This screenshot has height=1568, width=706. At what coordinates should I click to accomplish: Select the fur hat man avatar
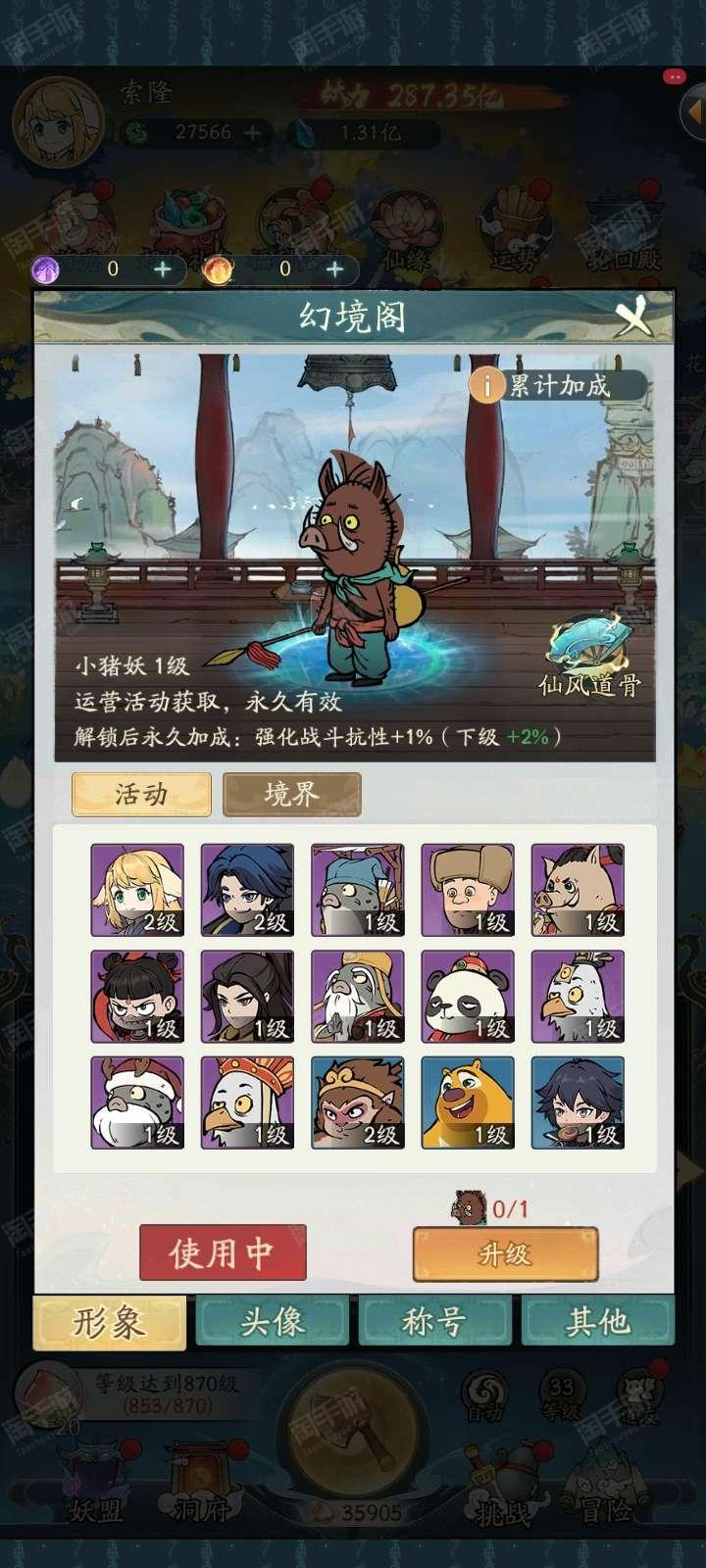pos(468,890)
